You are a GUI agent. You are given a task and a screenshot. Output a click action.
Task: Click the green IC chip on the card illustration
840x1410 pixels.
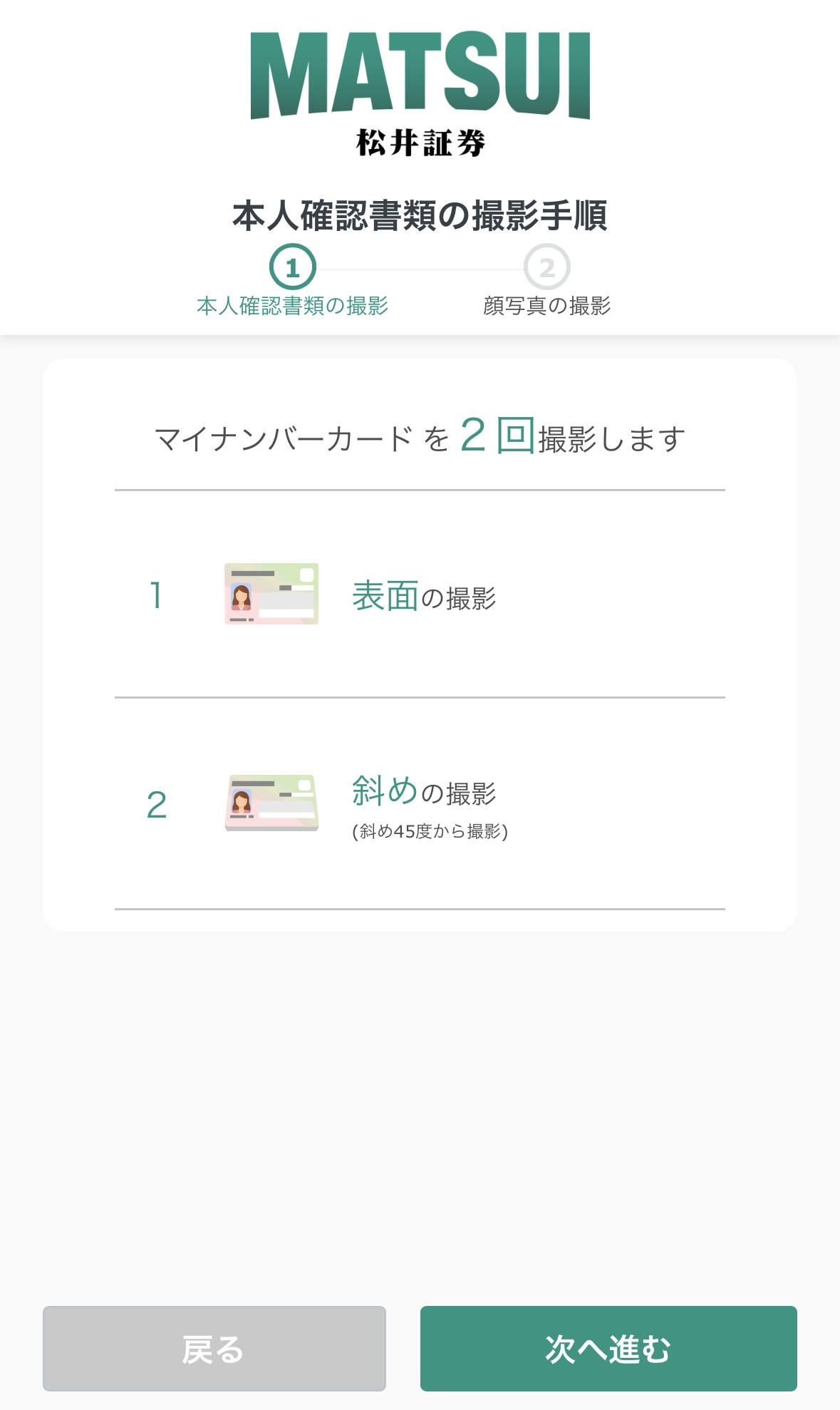[306, 573]
